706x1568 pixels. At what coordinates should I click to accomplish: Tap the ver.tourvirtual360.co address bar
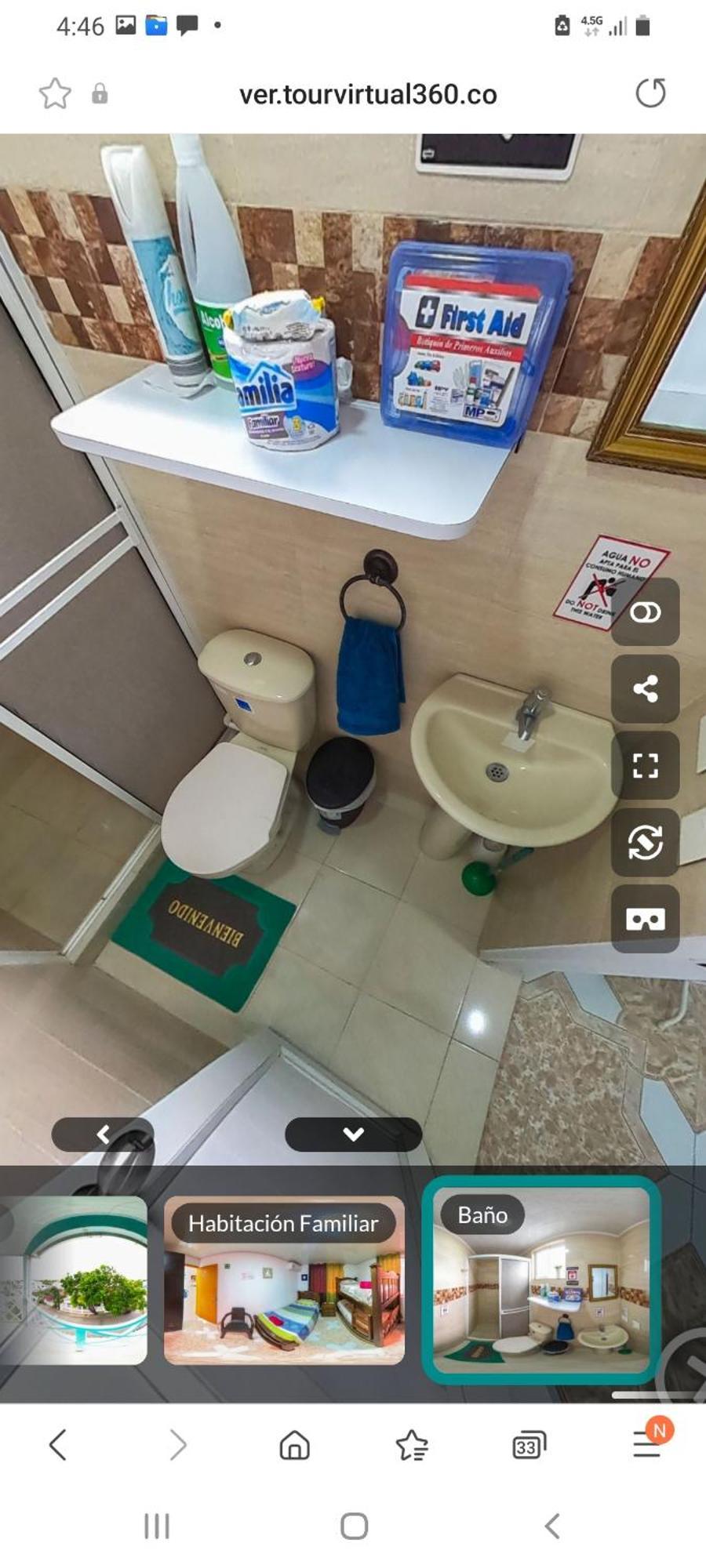[367, 95]
